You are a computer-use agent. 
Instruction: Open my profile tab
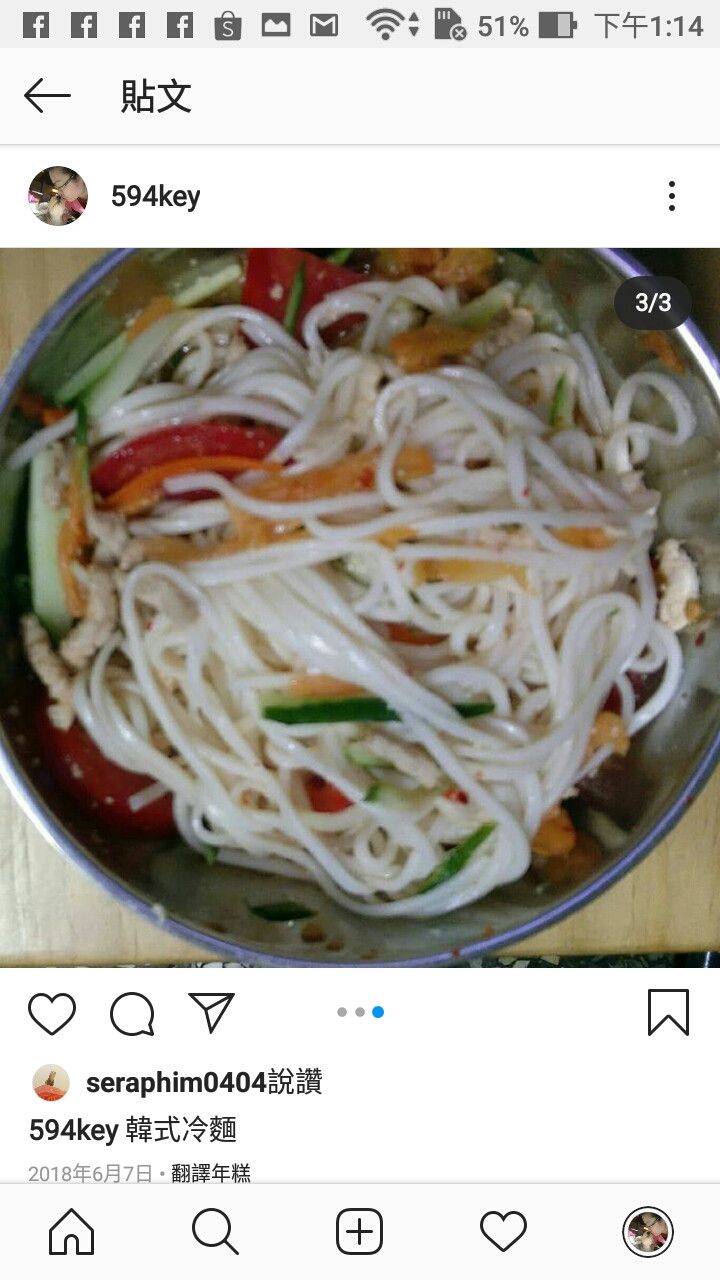pyautogui.click(x=647, y=1232)
